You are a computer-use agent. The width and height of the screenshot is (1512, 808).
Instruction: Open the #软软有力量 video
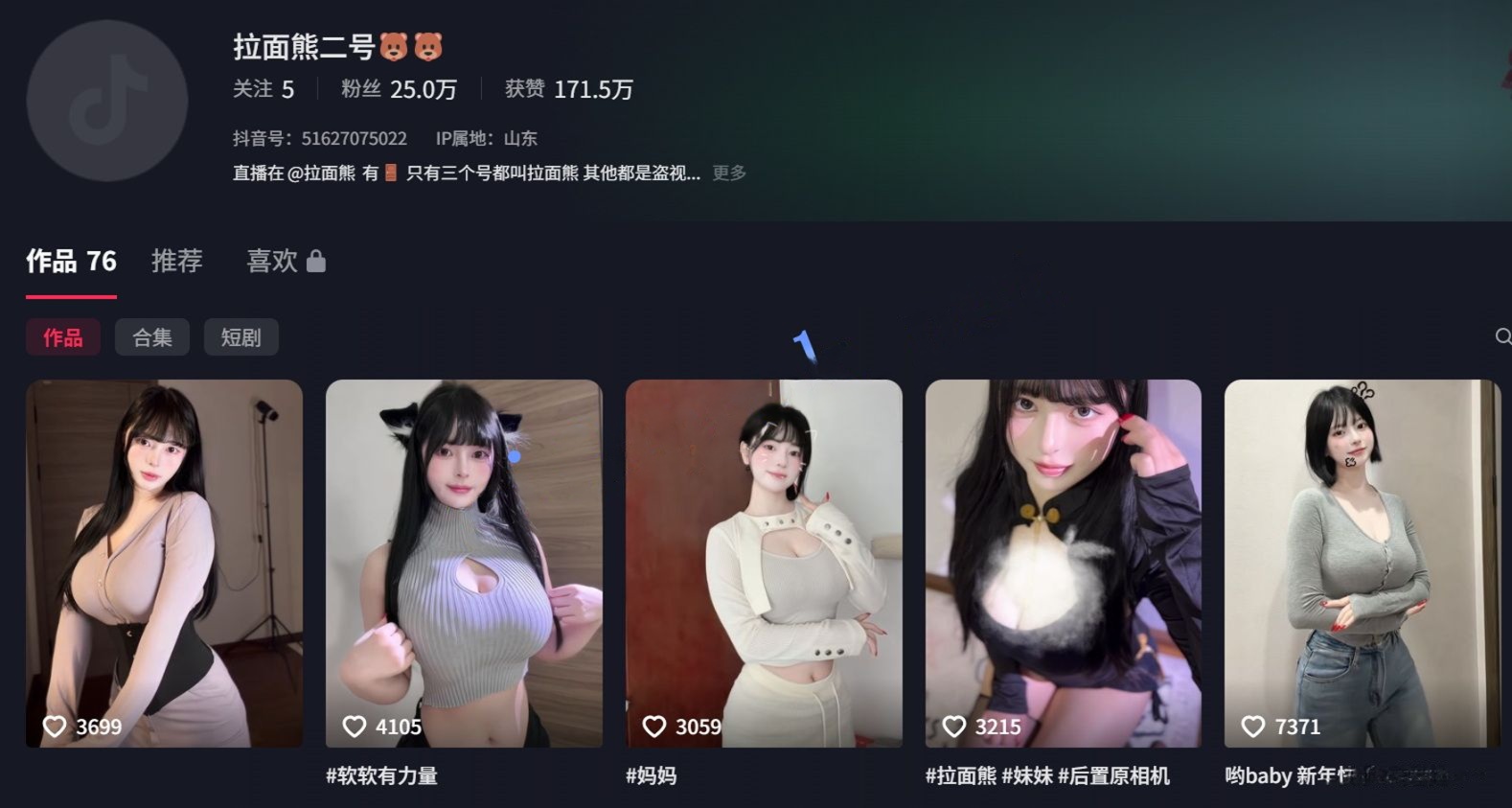pyautogui.click(x=464, y=563)
